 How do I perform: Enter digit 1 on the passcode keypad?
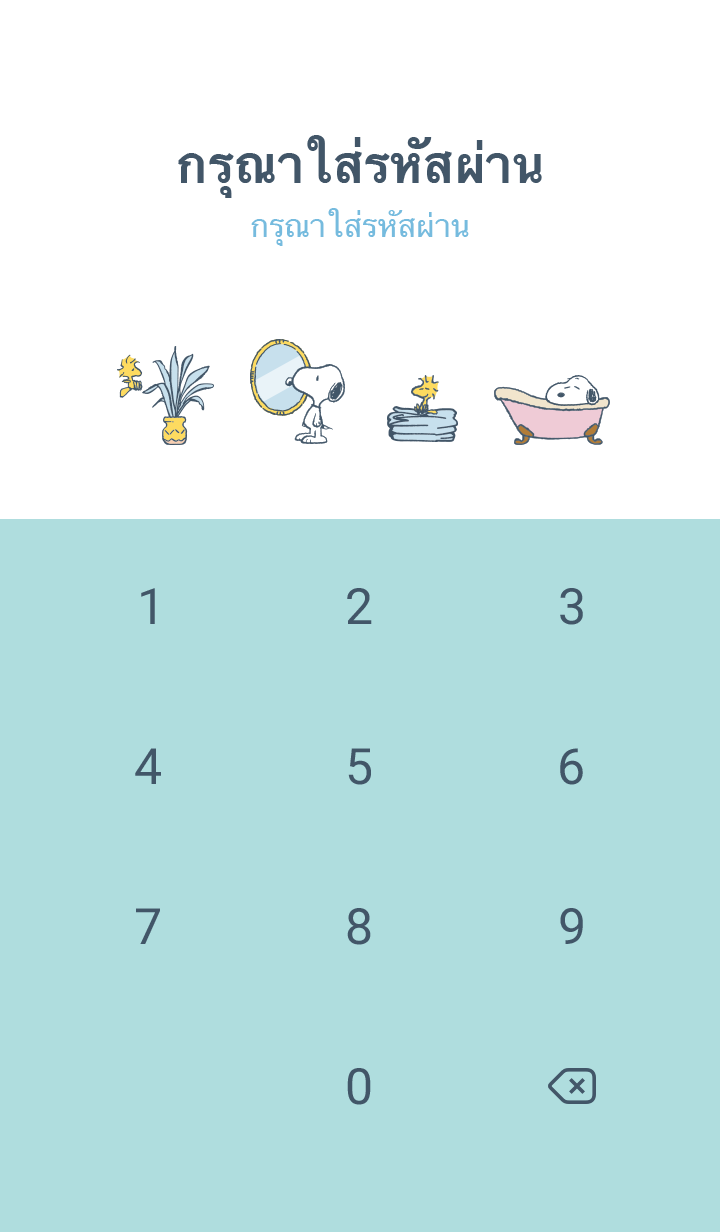click(x=149, y=607)
